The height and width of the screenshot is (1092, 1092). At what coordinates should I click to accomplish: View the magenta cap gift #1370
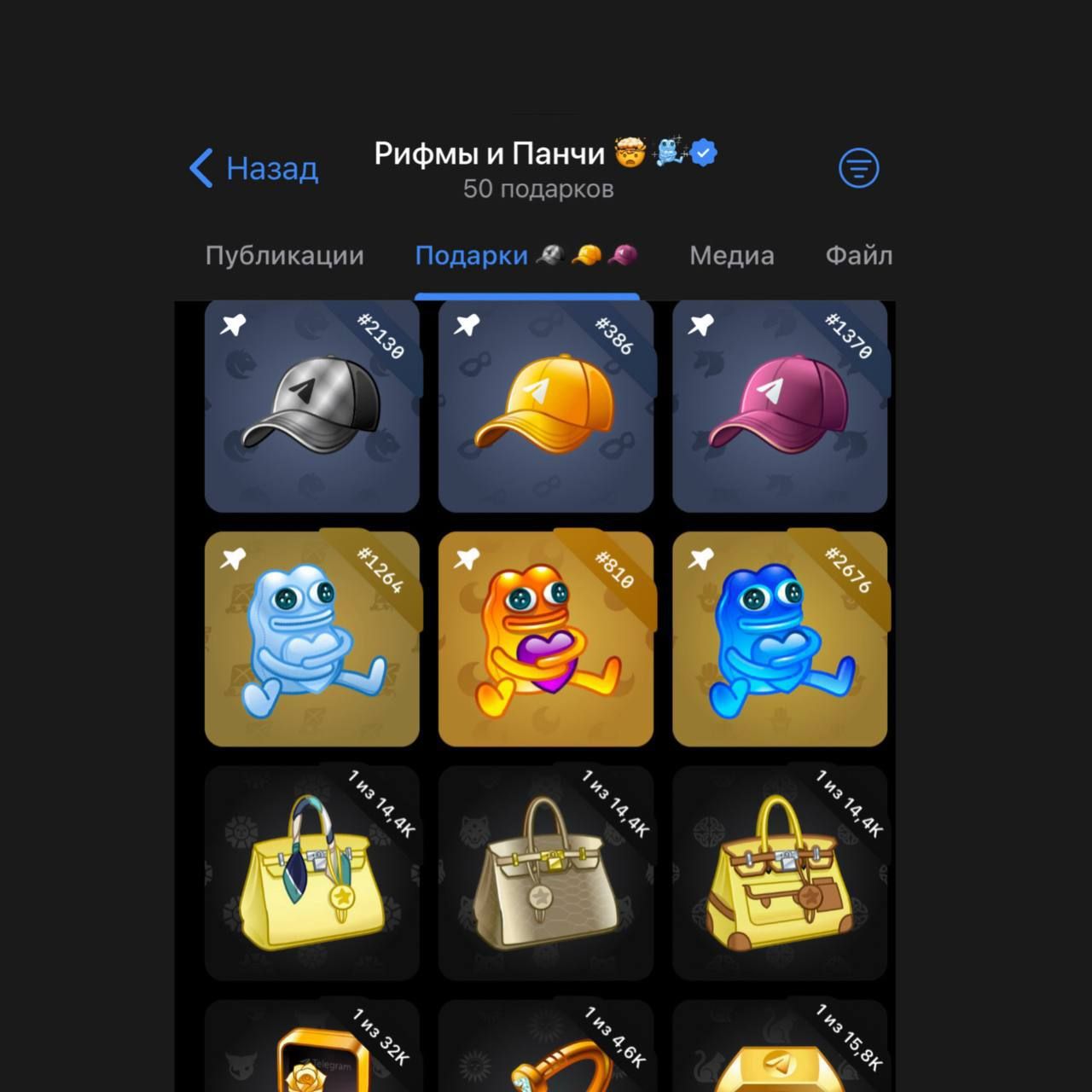779,406
